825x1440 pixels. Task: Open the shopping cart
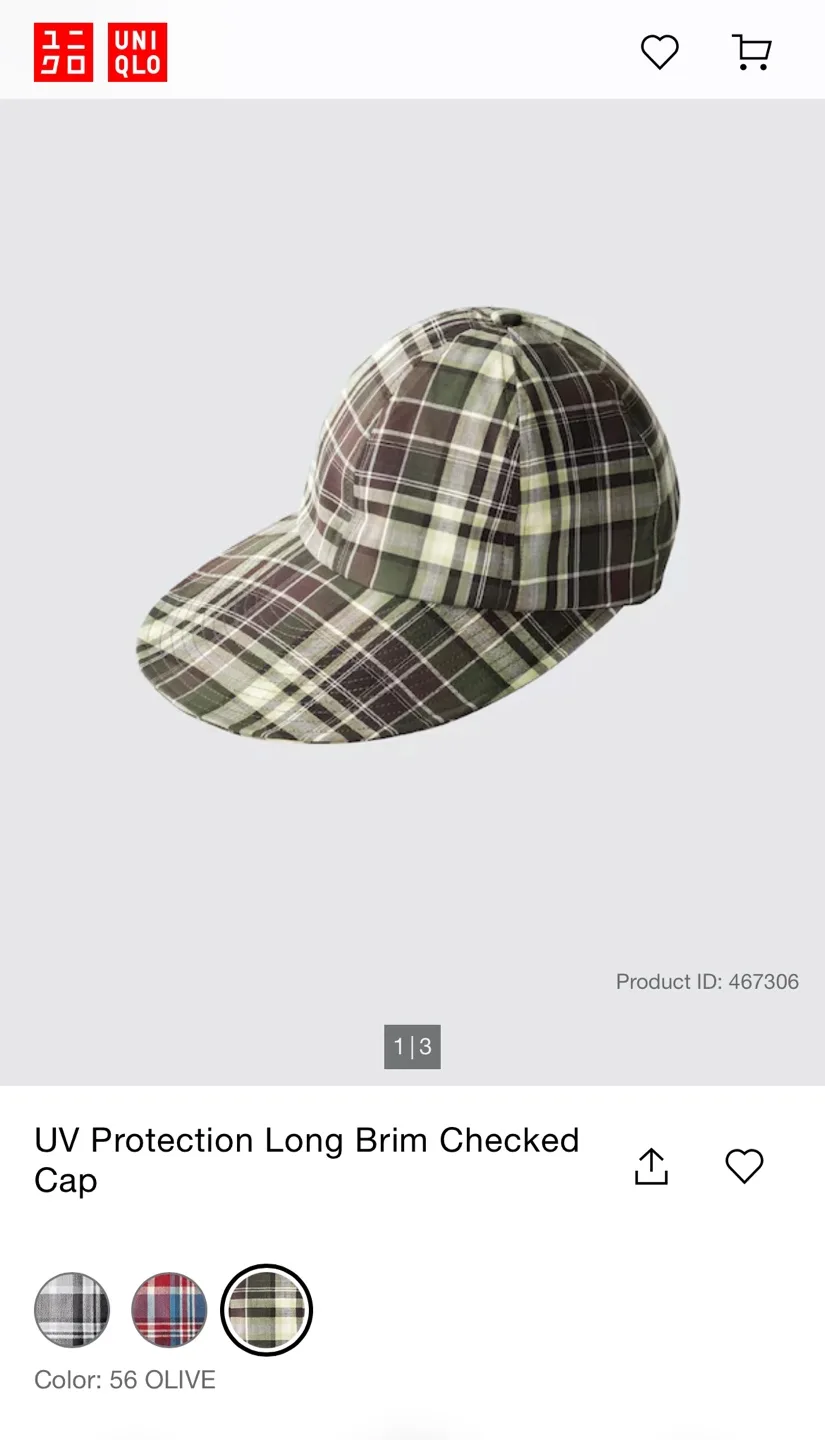click(750, 52)
